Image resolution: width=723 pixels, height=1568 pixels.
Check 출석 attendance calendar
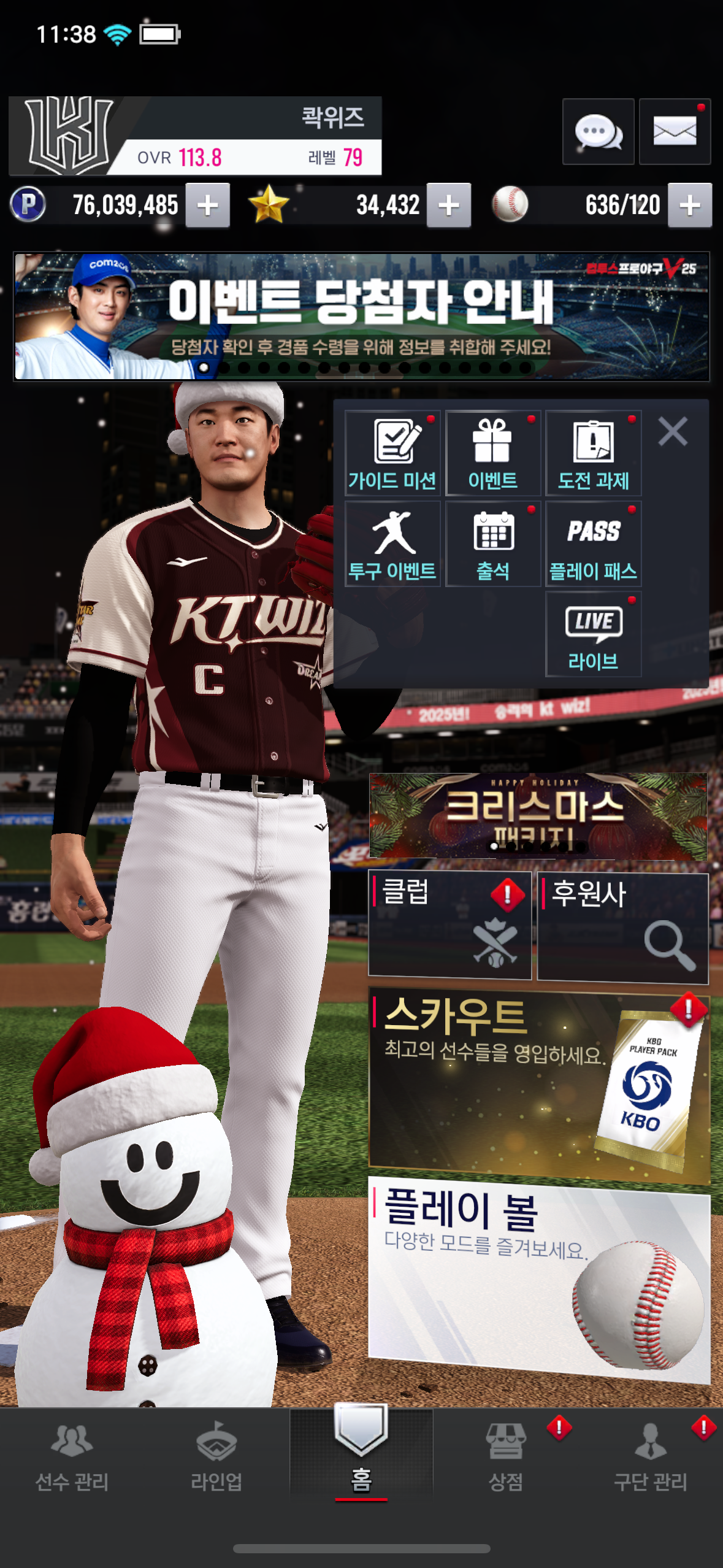point(493,544)
